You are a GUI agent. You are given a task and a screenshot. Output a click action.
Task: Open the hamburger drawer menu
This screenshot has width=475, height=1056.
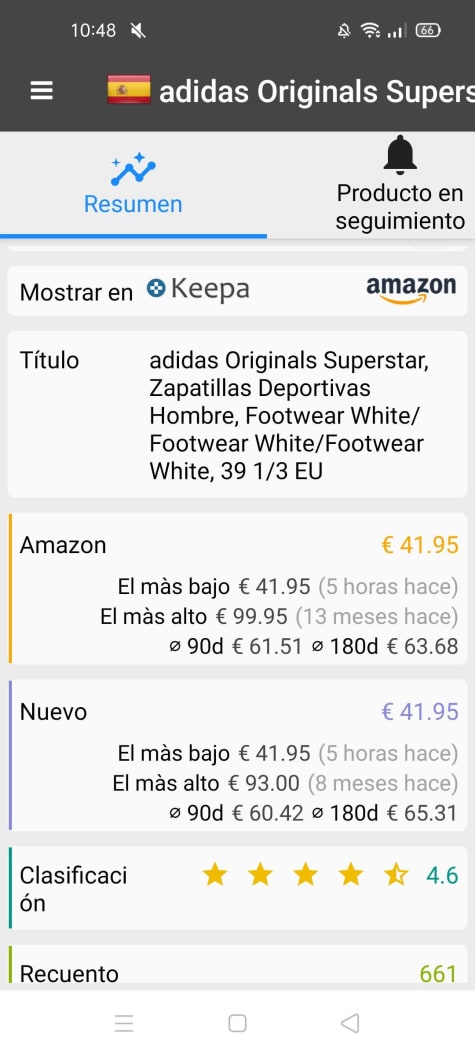(42, 91)
